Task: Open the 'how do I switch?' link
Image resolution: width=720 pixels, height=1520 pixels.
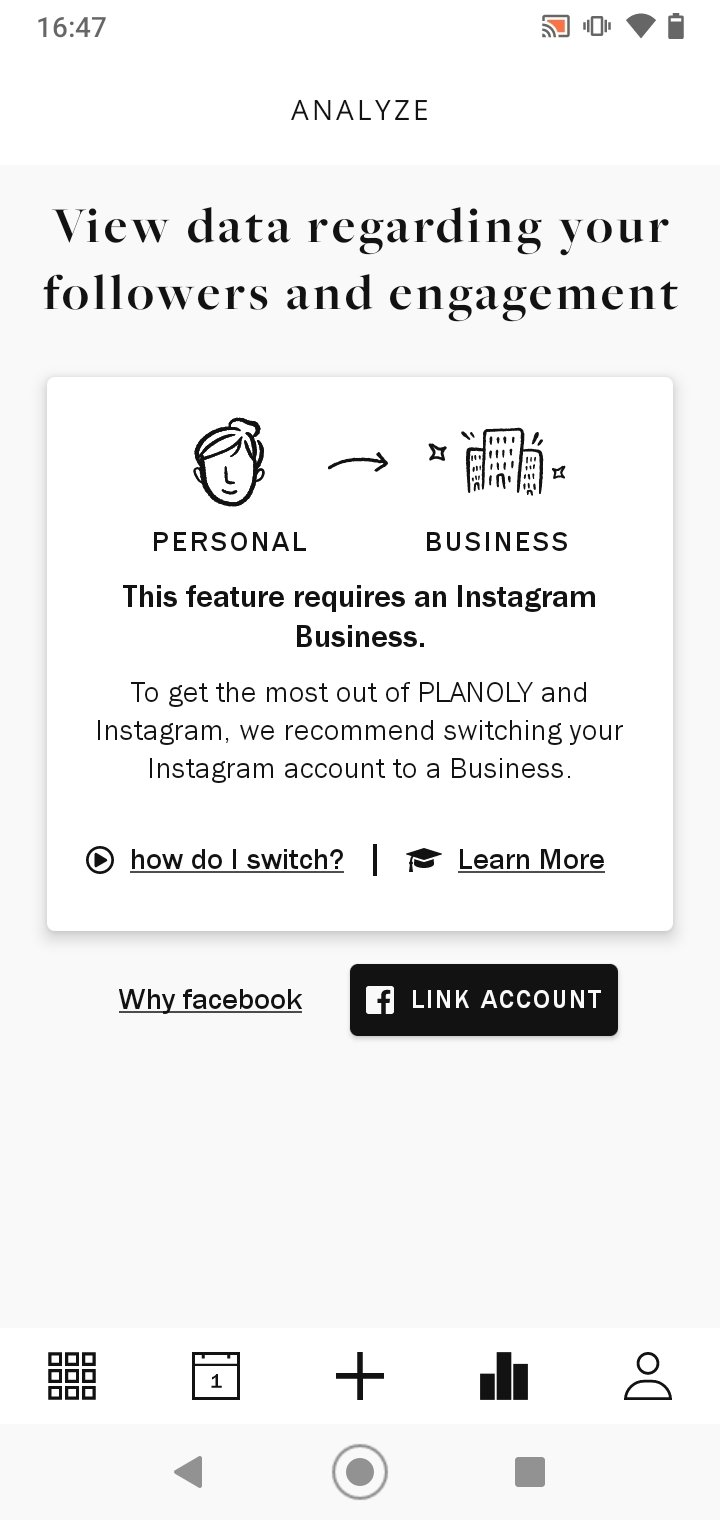Action: (237, 860)
